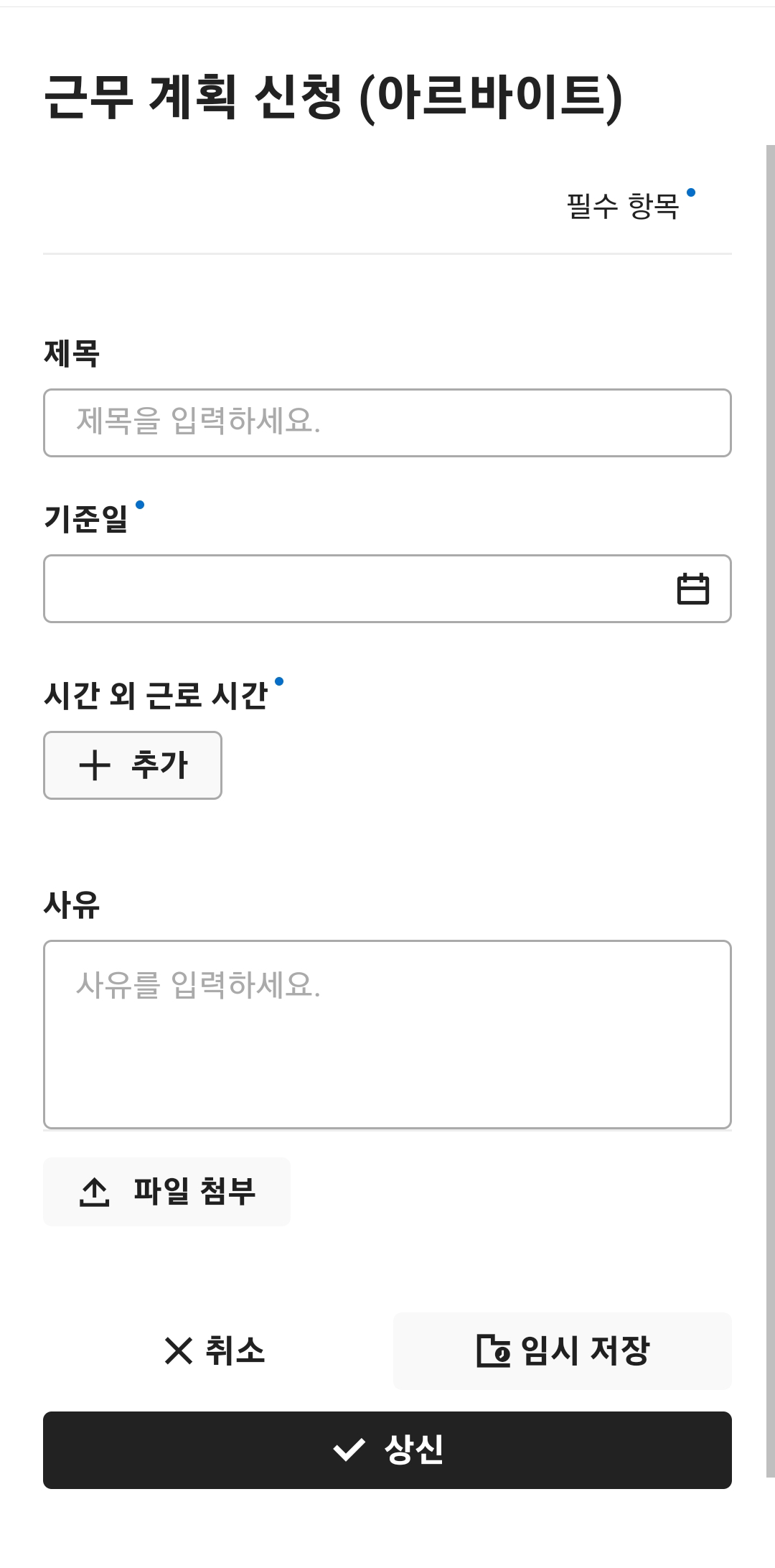Viewport: 775px width, 1568px height.
Task: Submit the request with 상신
Action: [x=387, y=1450]
